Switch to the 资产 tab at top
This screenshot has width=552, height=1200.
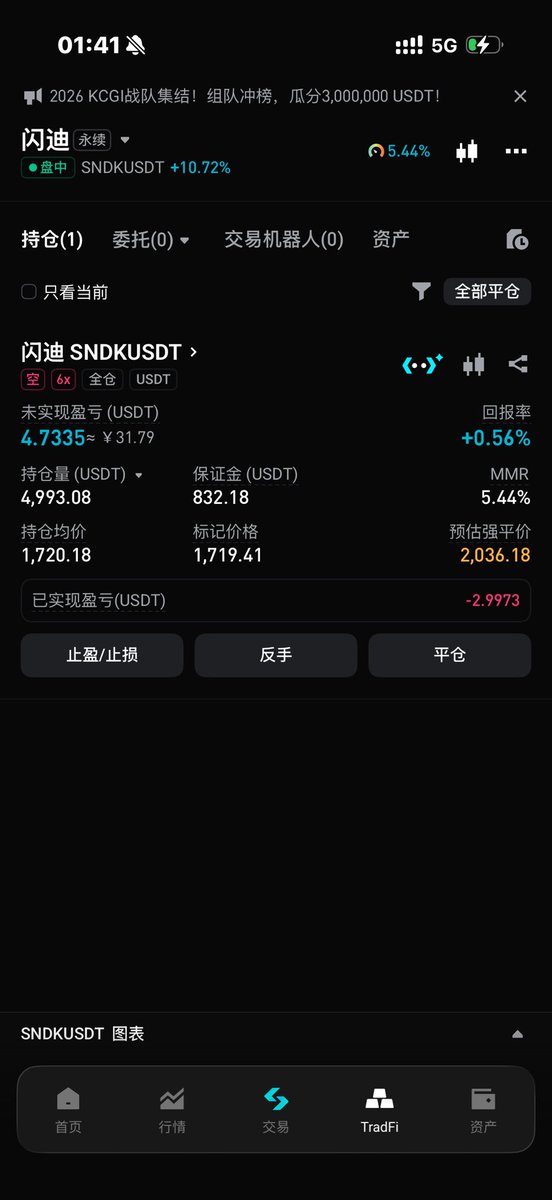(x=391, y=239)
